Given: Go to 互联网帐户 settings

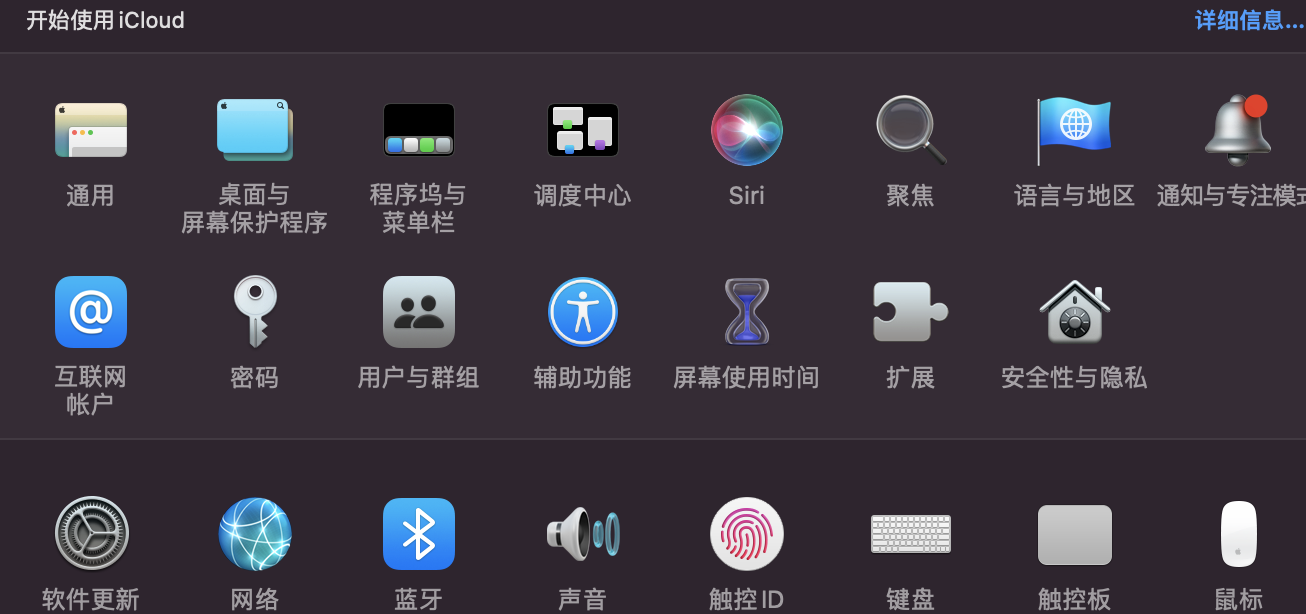Looking at the screenshot, I should 90,312.
